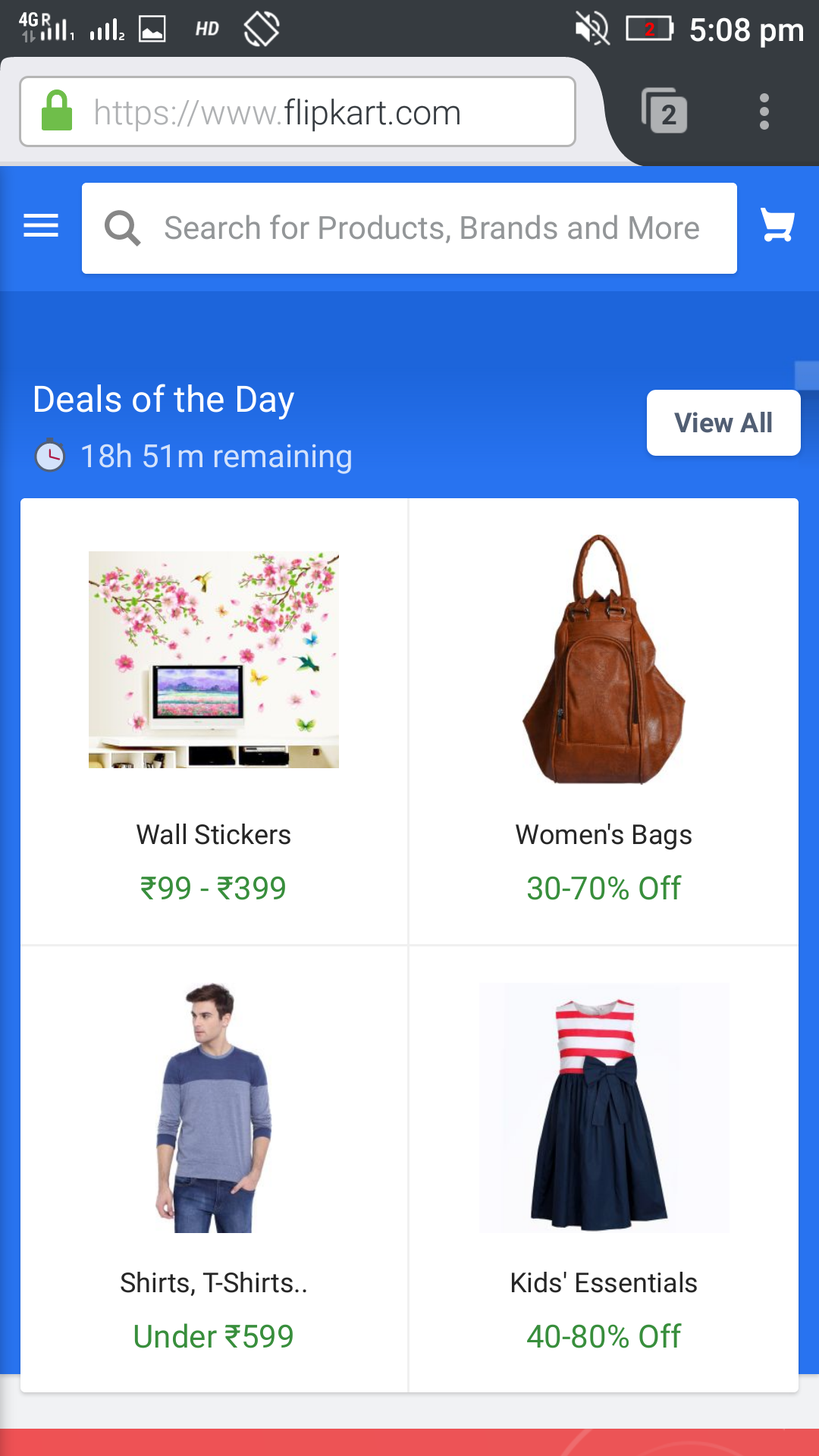Screen dimensions: 819x1456
Task: Open Shirts, T-Shirts deal
Action: 214,1168
